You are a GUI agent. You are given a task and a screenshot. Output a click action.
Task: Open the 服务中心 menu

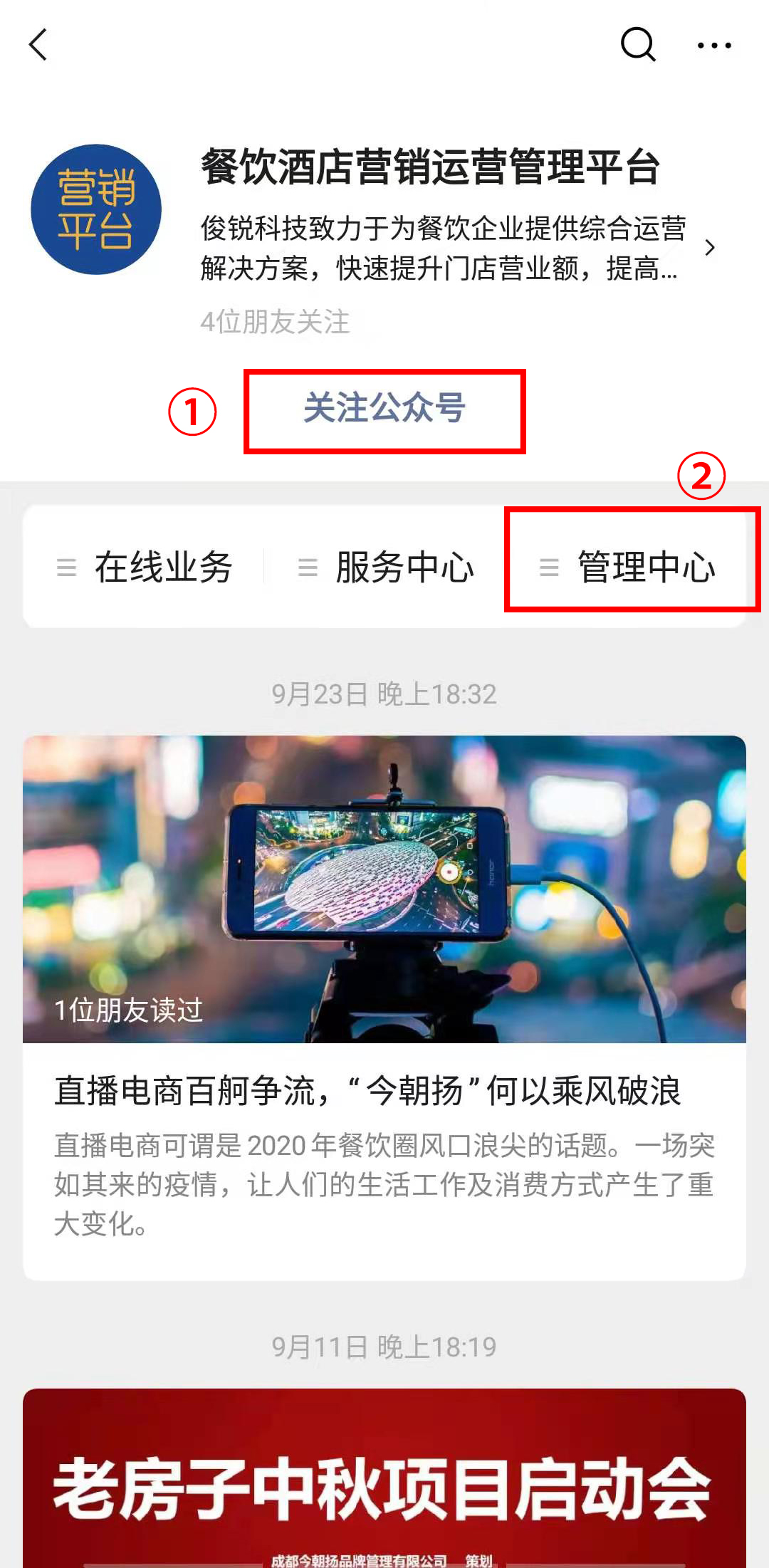(387, 568)
